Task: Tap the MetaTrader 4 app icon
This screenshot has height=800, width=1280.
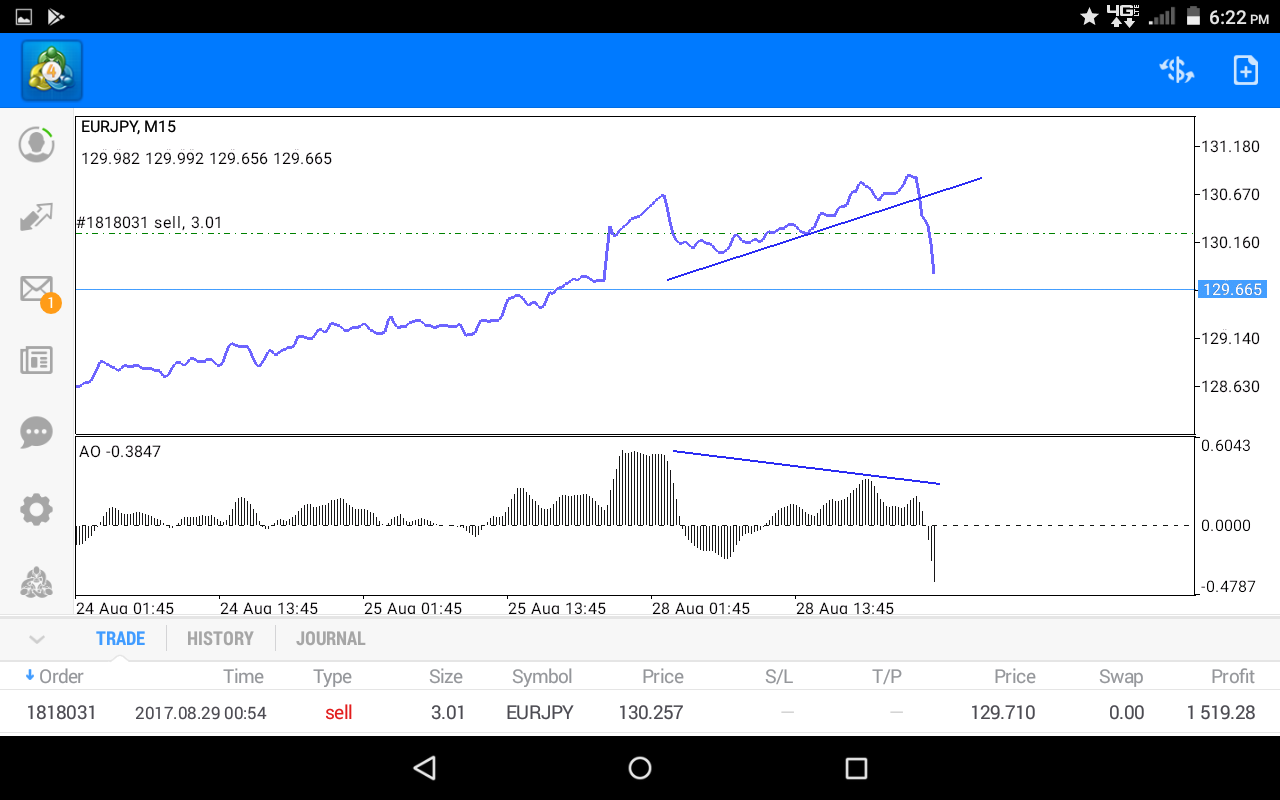Action: click(x=52, y=70)
